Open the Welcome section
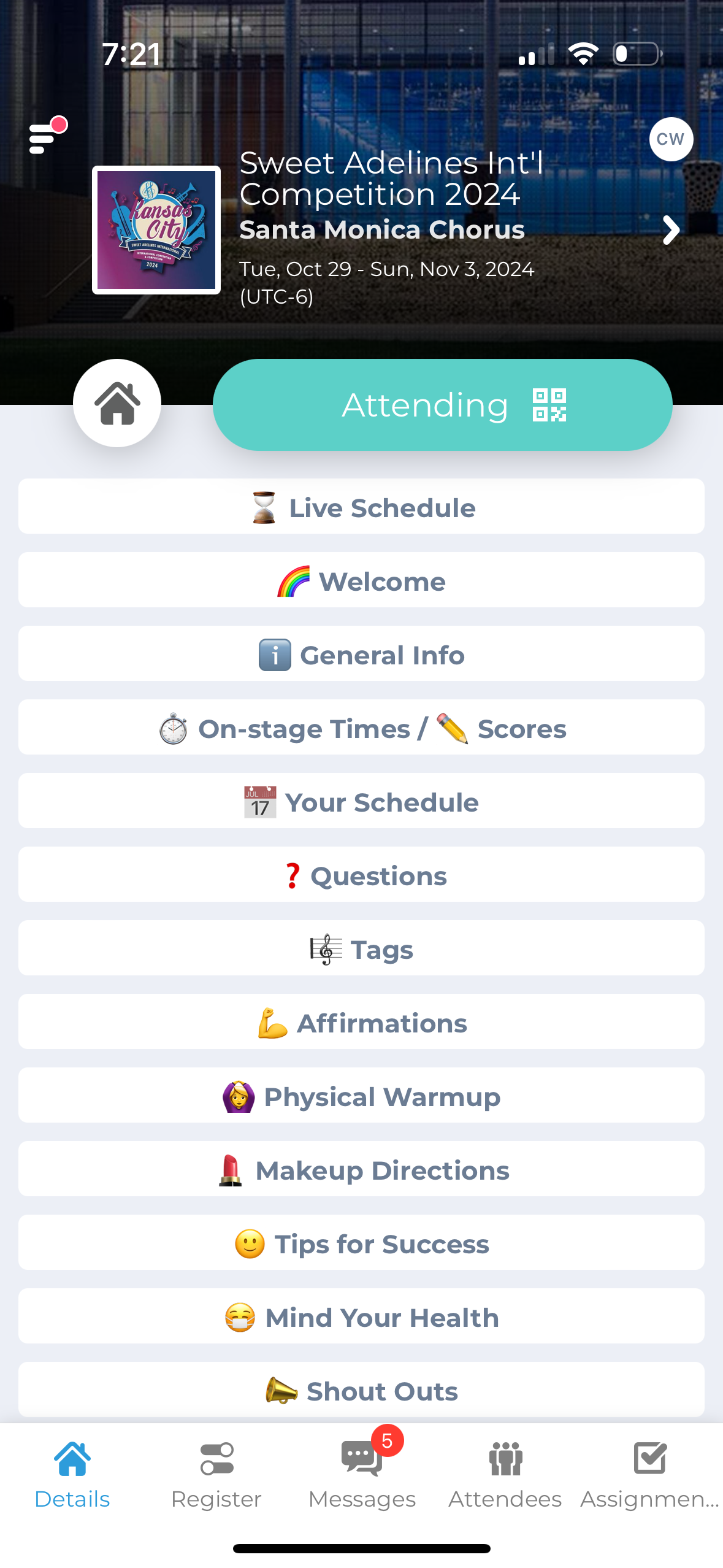This screenshot has height=1568, width=723. 361,580
